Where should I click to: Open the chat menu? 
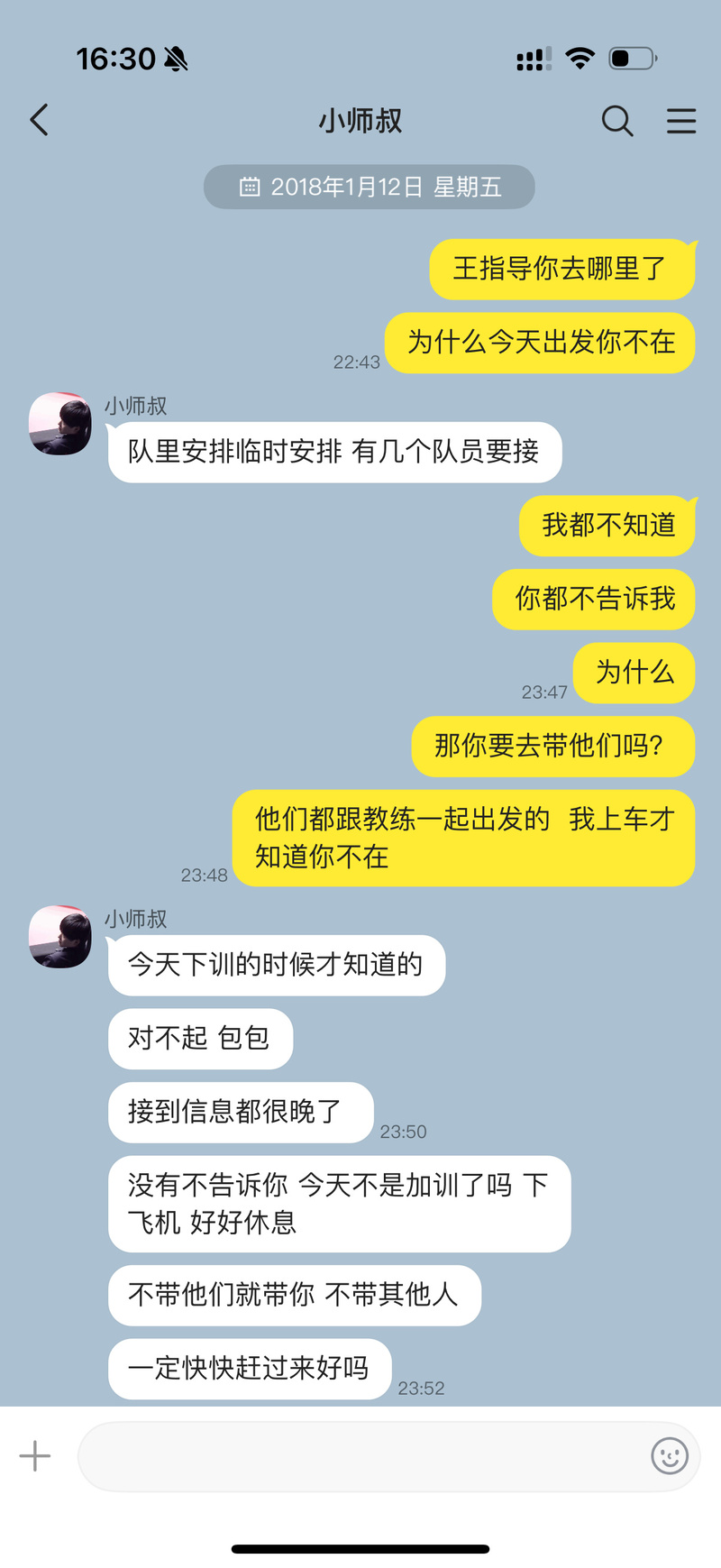pos(681,120)
